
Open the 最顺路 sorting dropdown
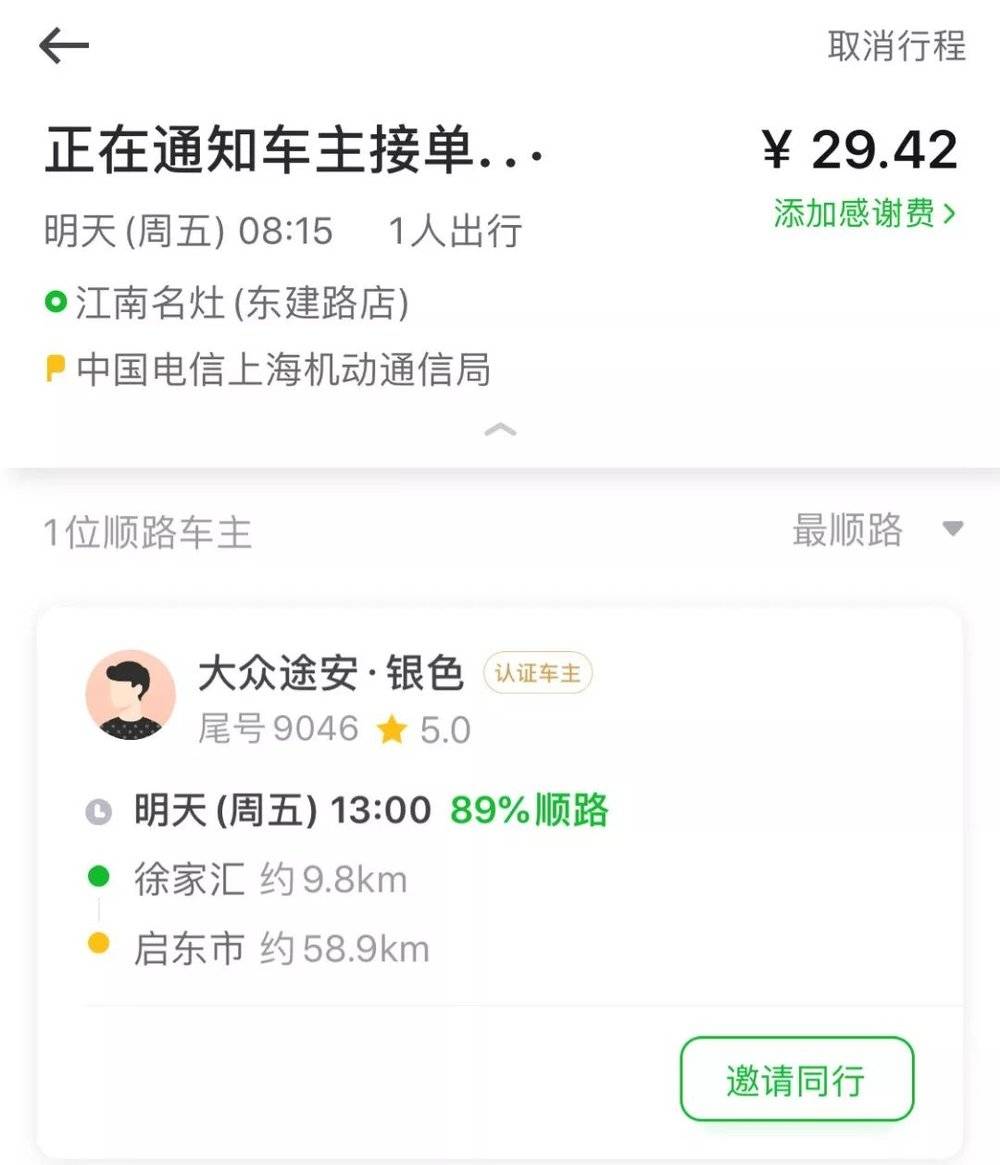click(876, 530)
